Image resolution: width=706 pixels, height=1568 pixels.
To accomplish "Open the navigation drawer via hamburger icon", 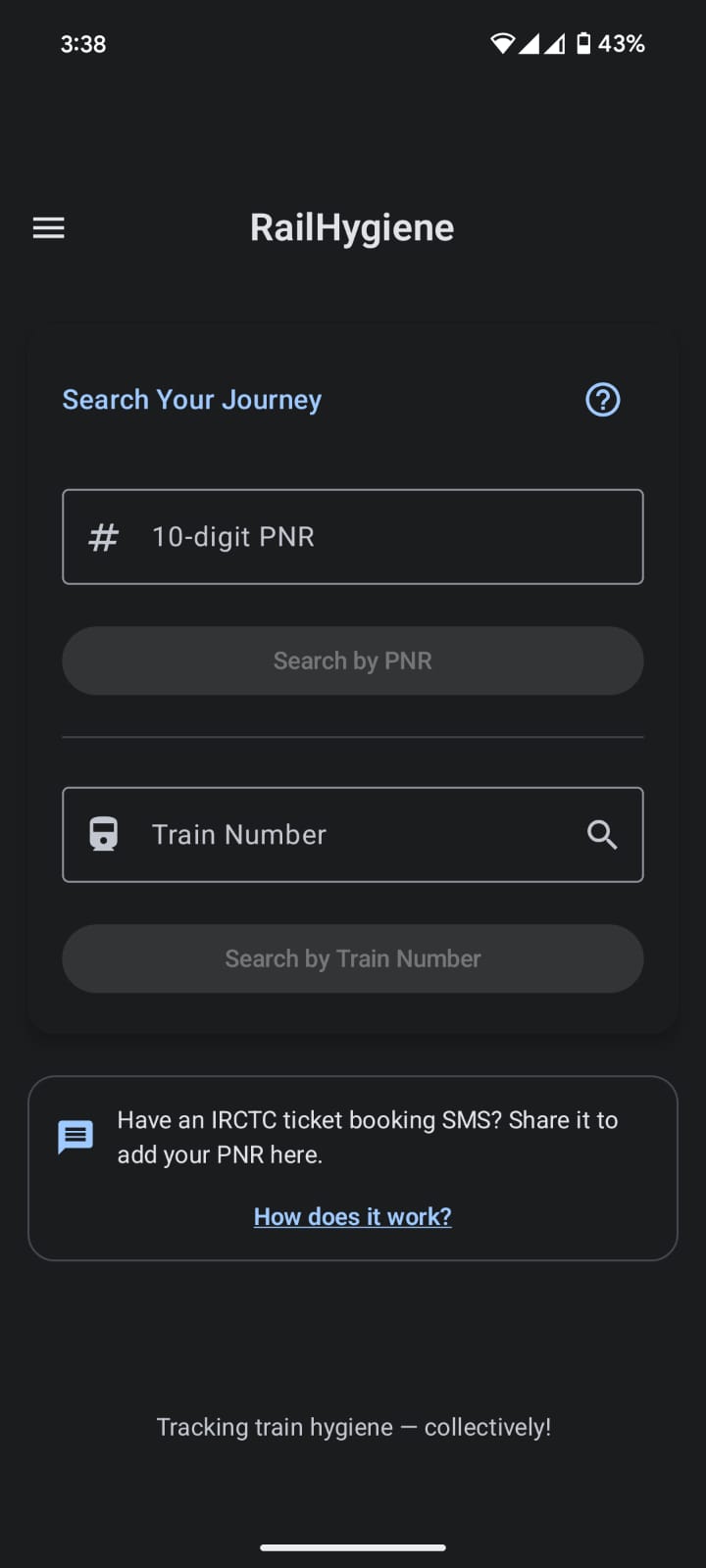I will pyautogui.click(x=48, y=227).
